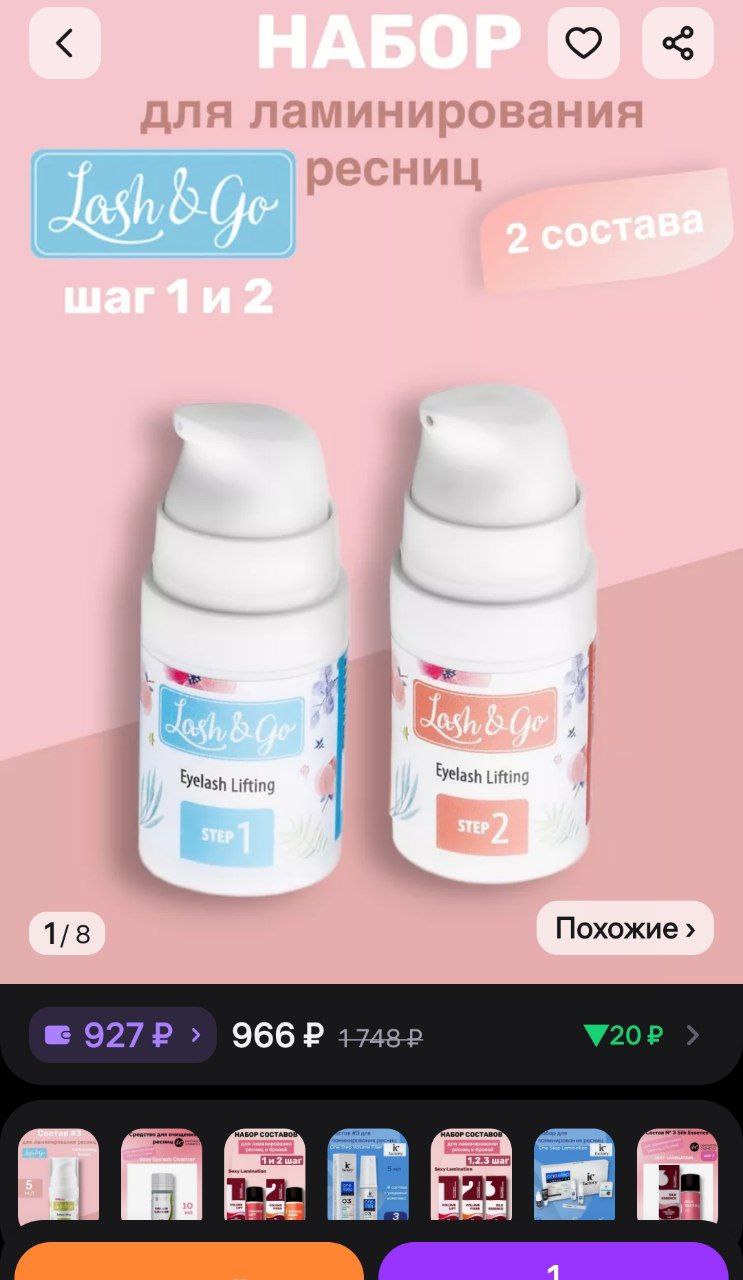Add this product to favorites
The width and height of the screenshot is (743, 1280).
(x=583, y=43)
